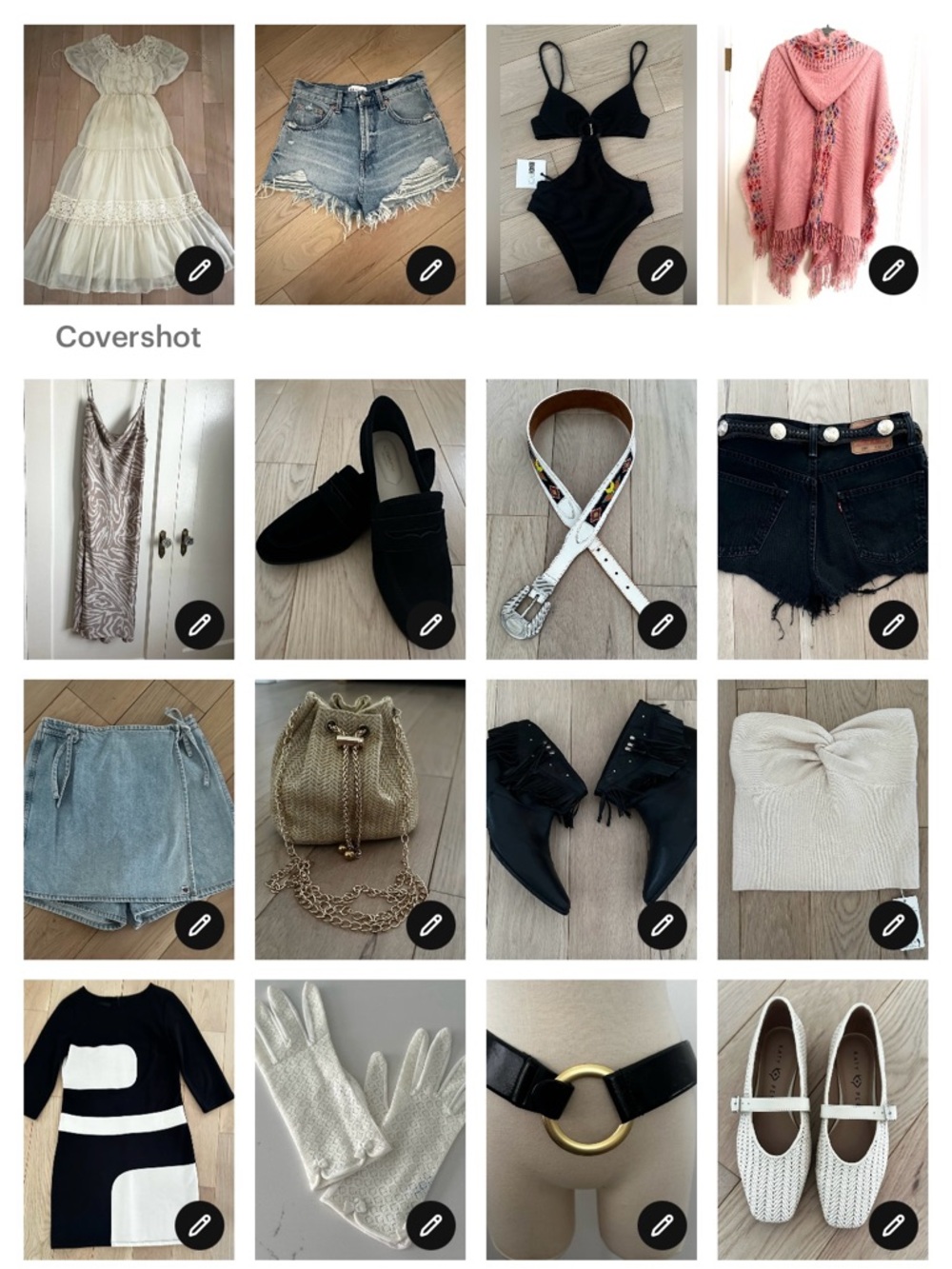Edit the distressed blue denim shorts photo
Image resolution: width=952 pixels, height=1269 pixels.
tap(430, 271)
